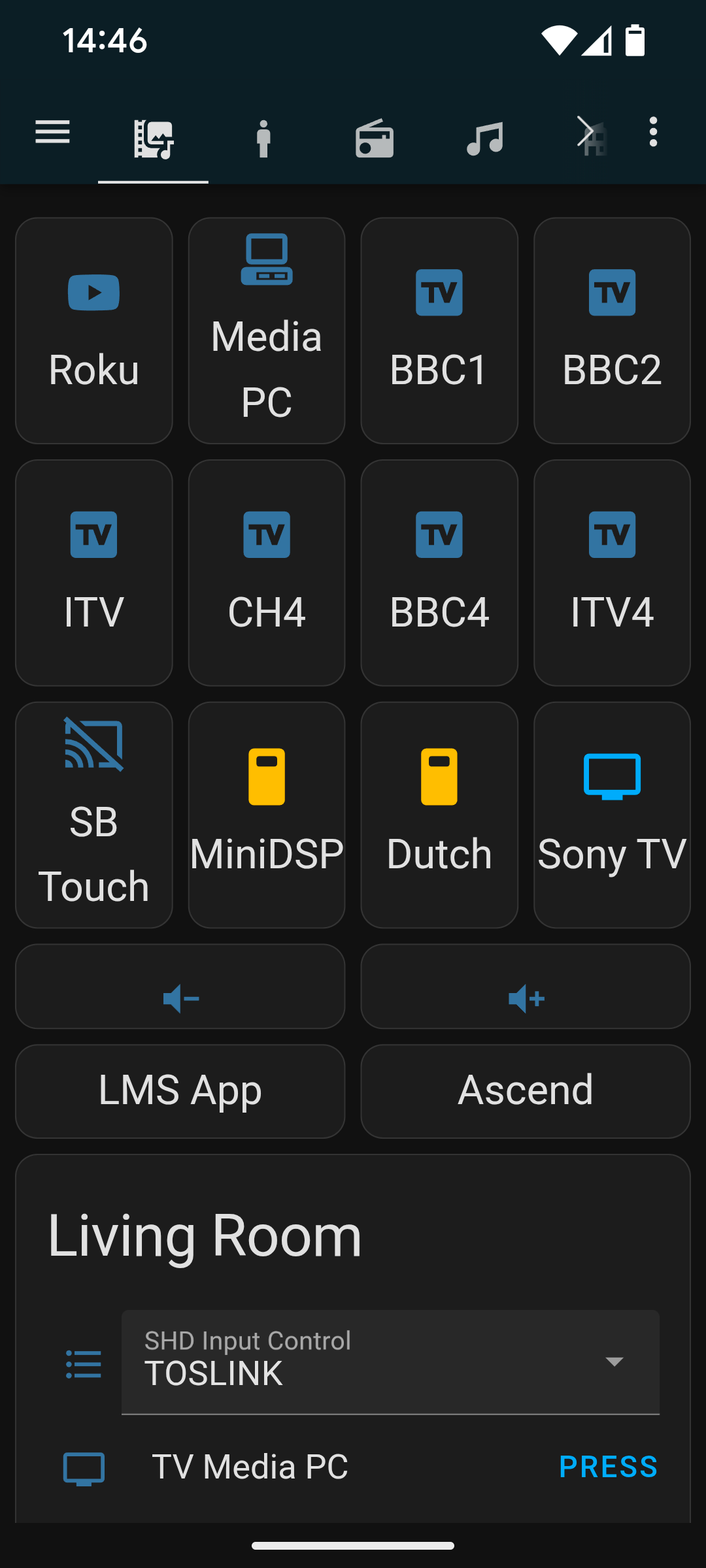The image size is (706, 1568).
Task: Switch TV to BBC1
Action: 439,331
